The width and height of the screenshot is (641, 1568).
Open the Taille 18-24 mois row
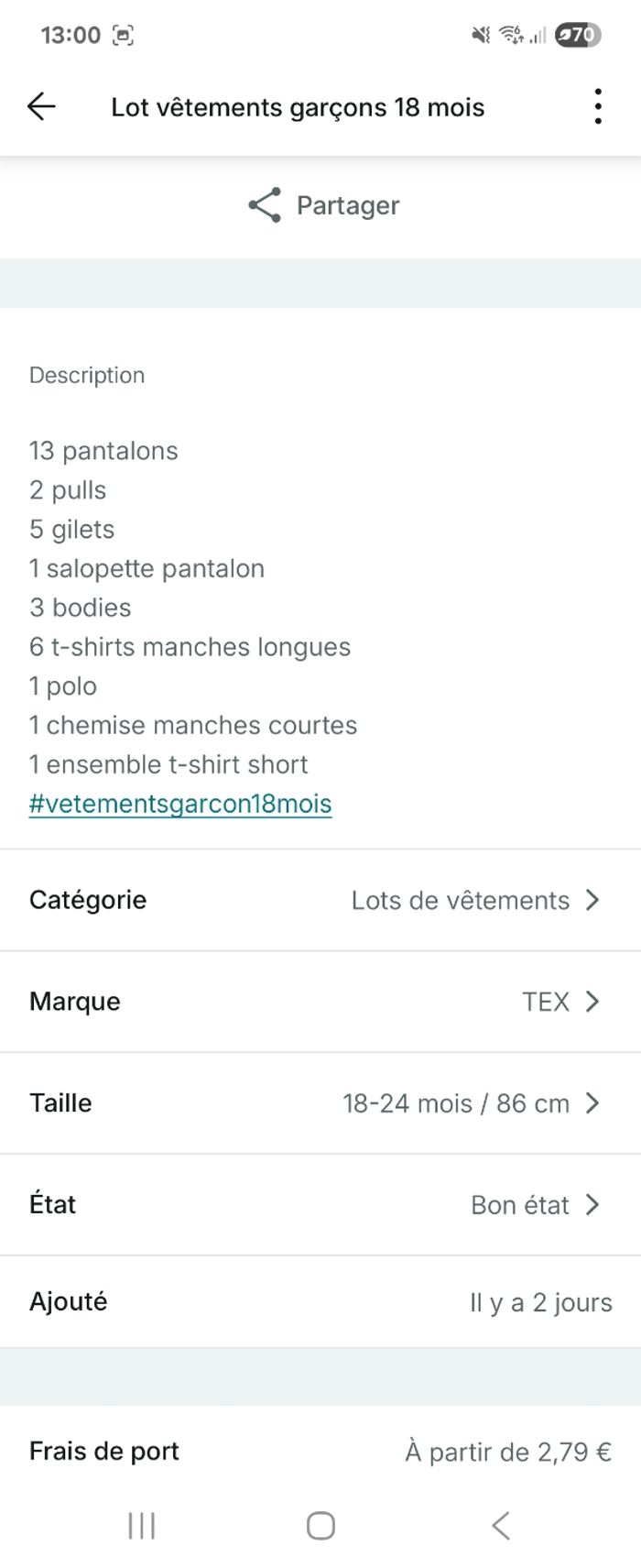pyautogui.click(x=320, y=1103)
